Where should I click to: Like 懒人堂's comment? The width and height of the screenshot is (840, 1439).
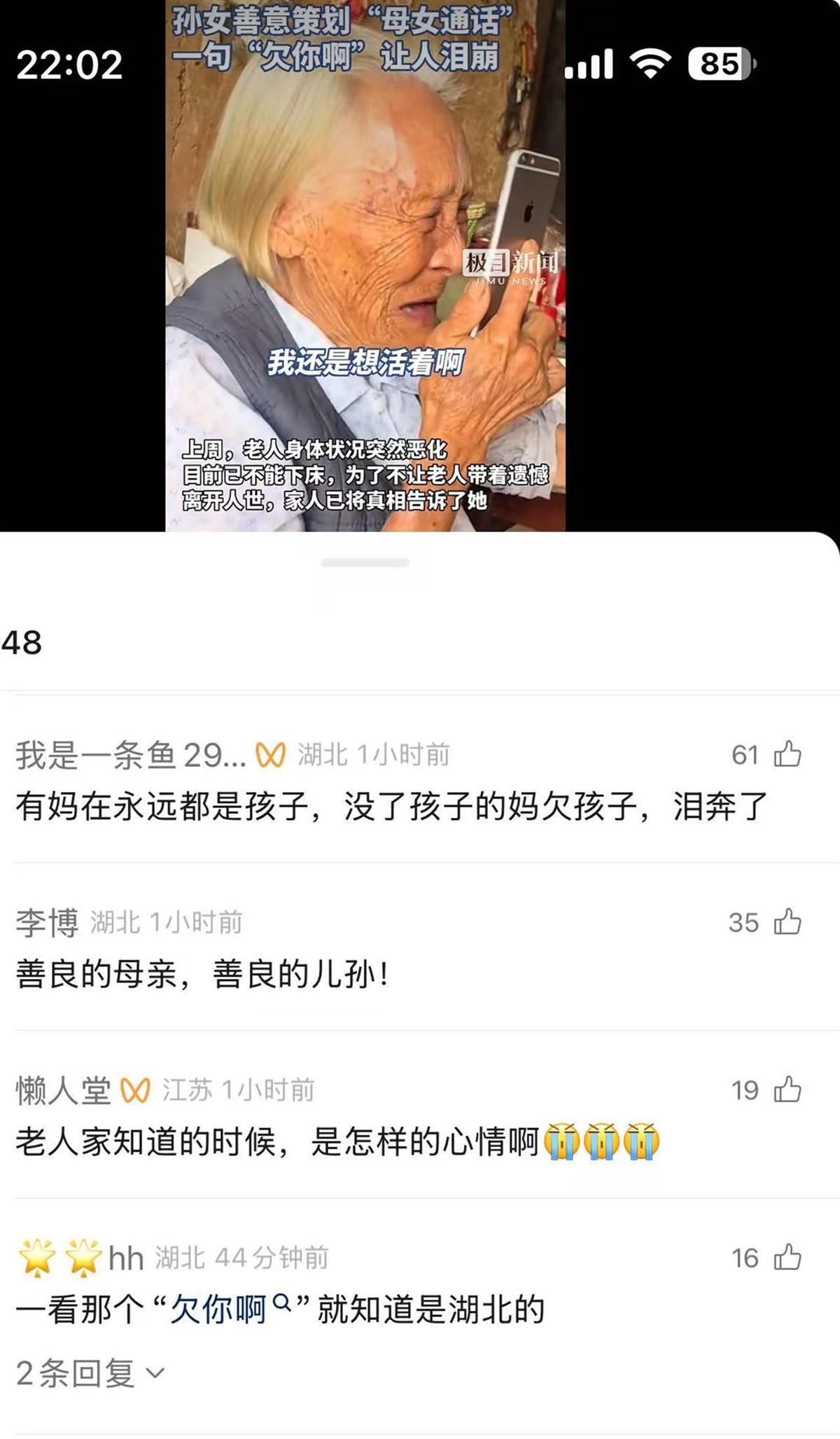click(787, 1090)
